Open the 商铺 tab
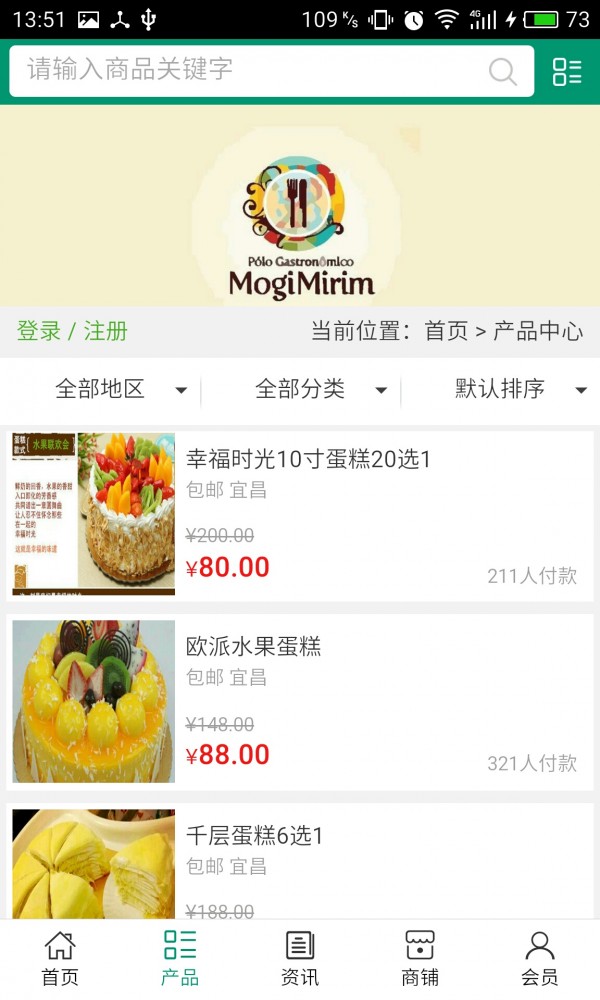The width and height of the screenshot is (600, 1000). [420, 959]
